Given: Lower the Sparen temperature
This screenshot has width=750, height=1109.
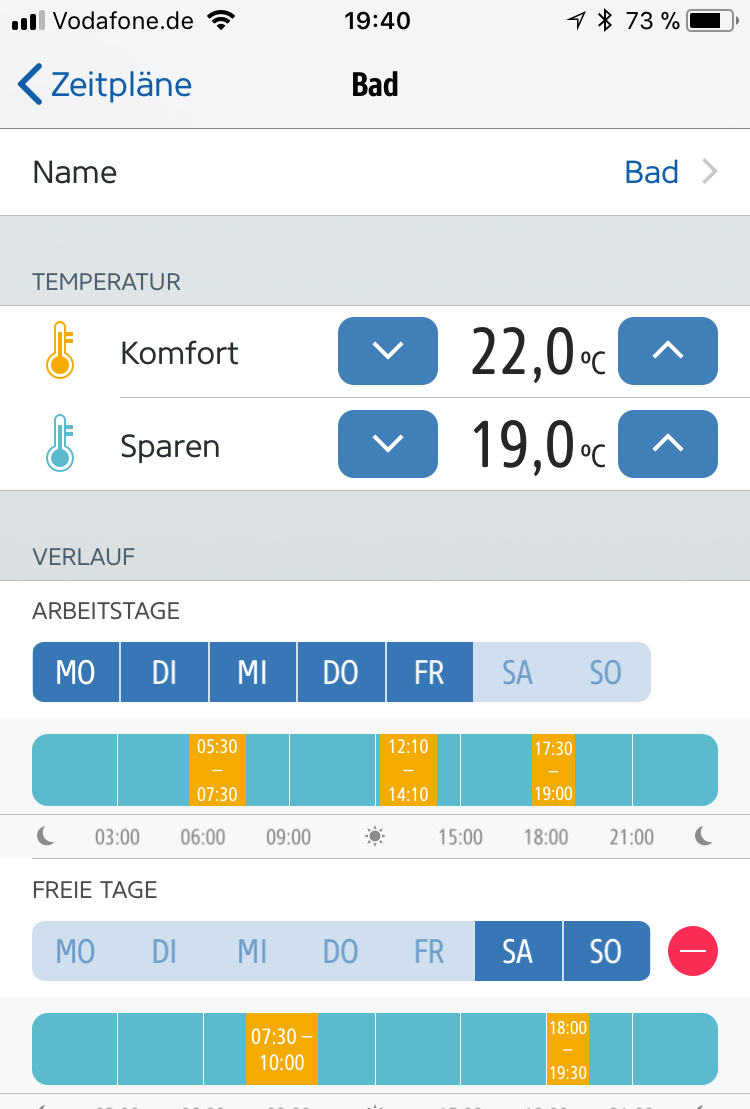Looking at the screenshot, I should (388, 444).
